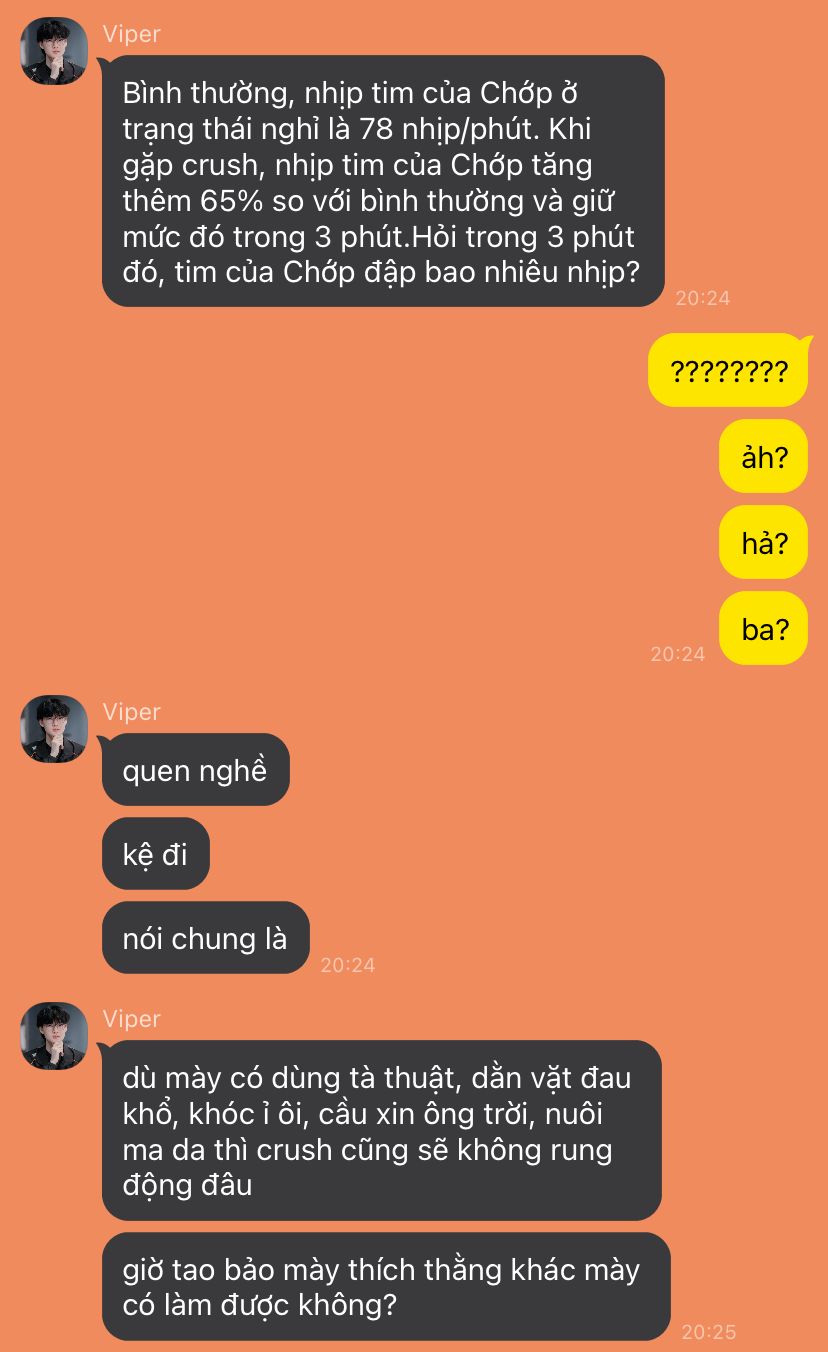Open Viper's avatar beside the "tà thuật" message

(54, 1036)
